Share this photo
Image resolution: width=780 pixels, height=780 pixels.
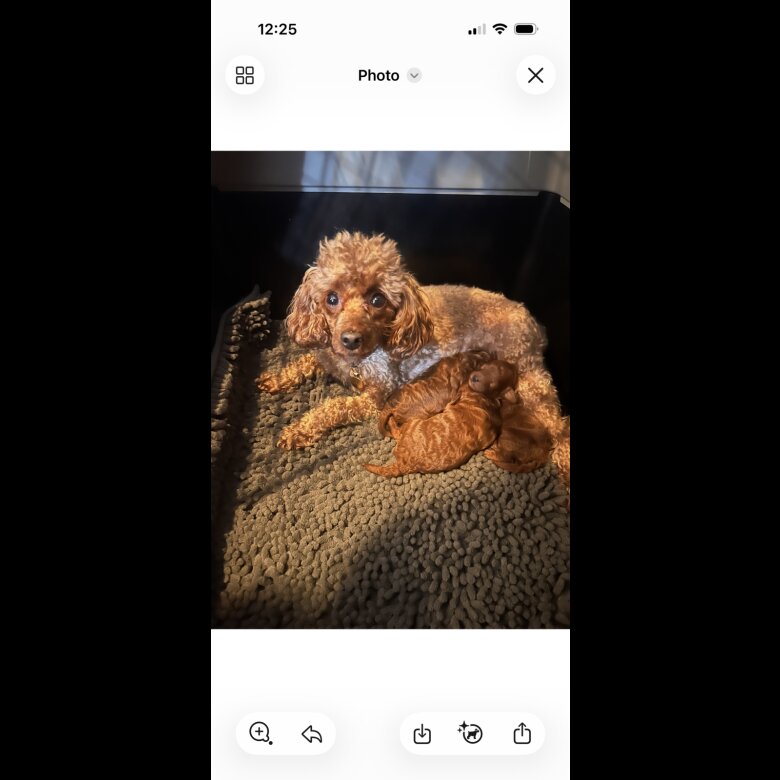522,733
